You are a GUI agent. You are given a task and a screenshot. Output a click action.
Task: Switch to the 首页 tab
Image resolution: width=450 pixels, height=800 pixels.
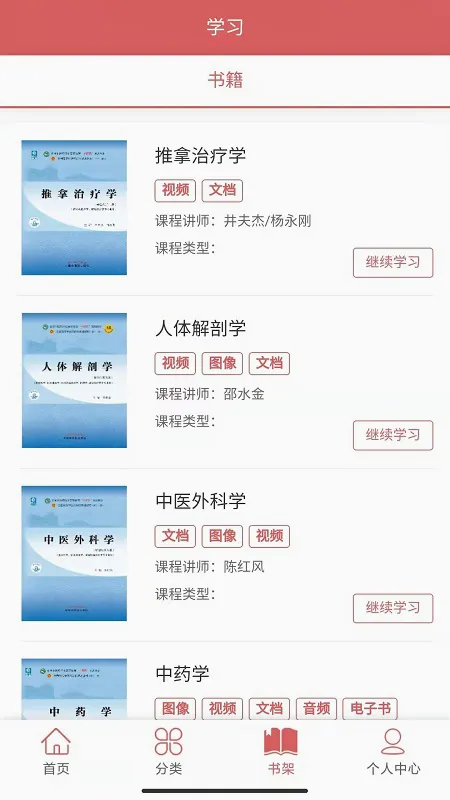tap(56, 752)
